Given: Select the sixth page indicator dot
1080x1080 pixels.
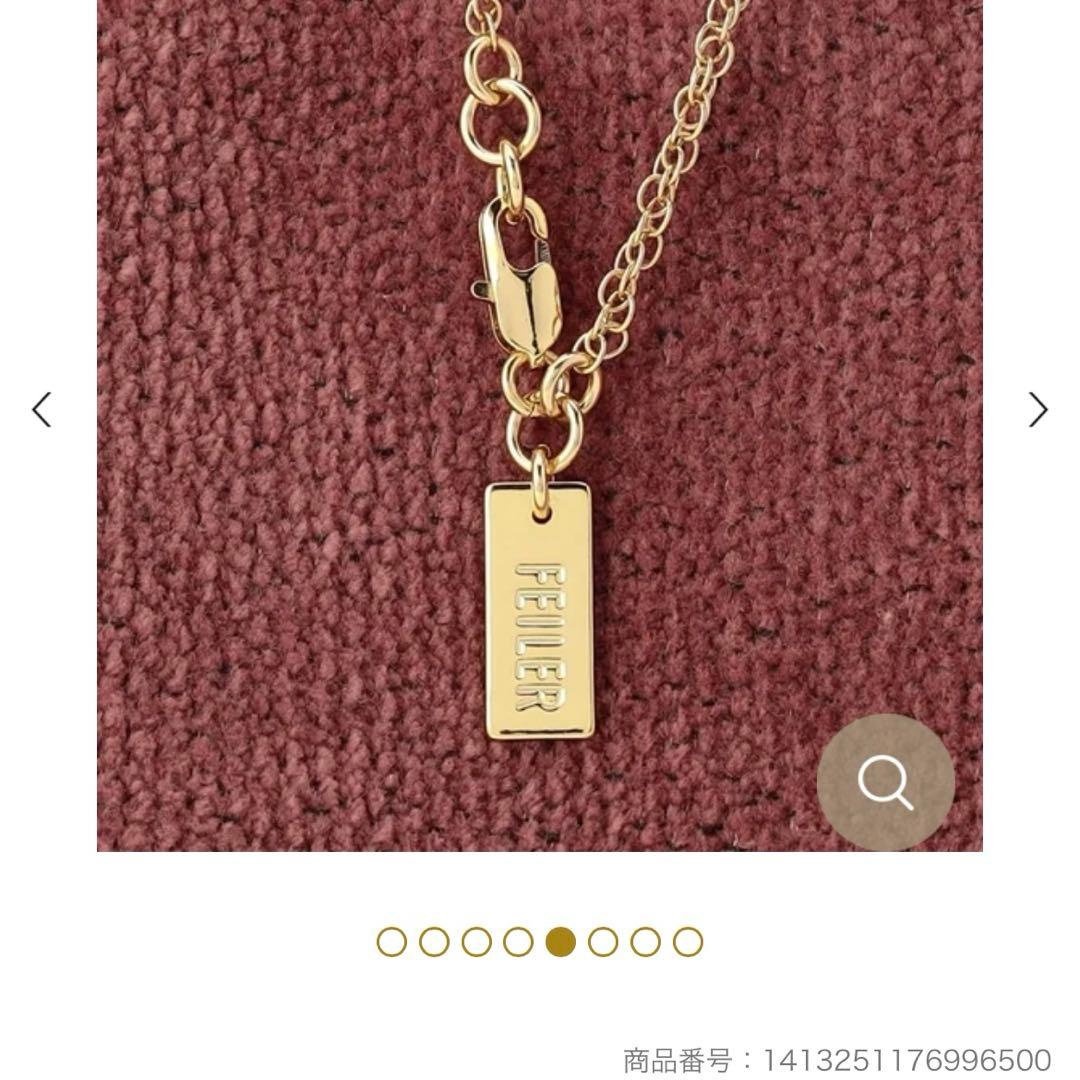Looking at the screenshot, I should (x=603, y=942).
